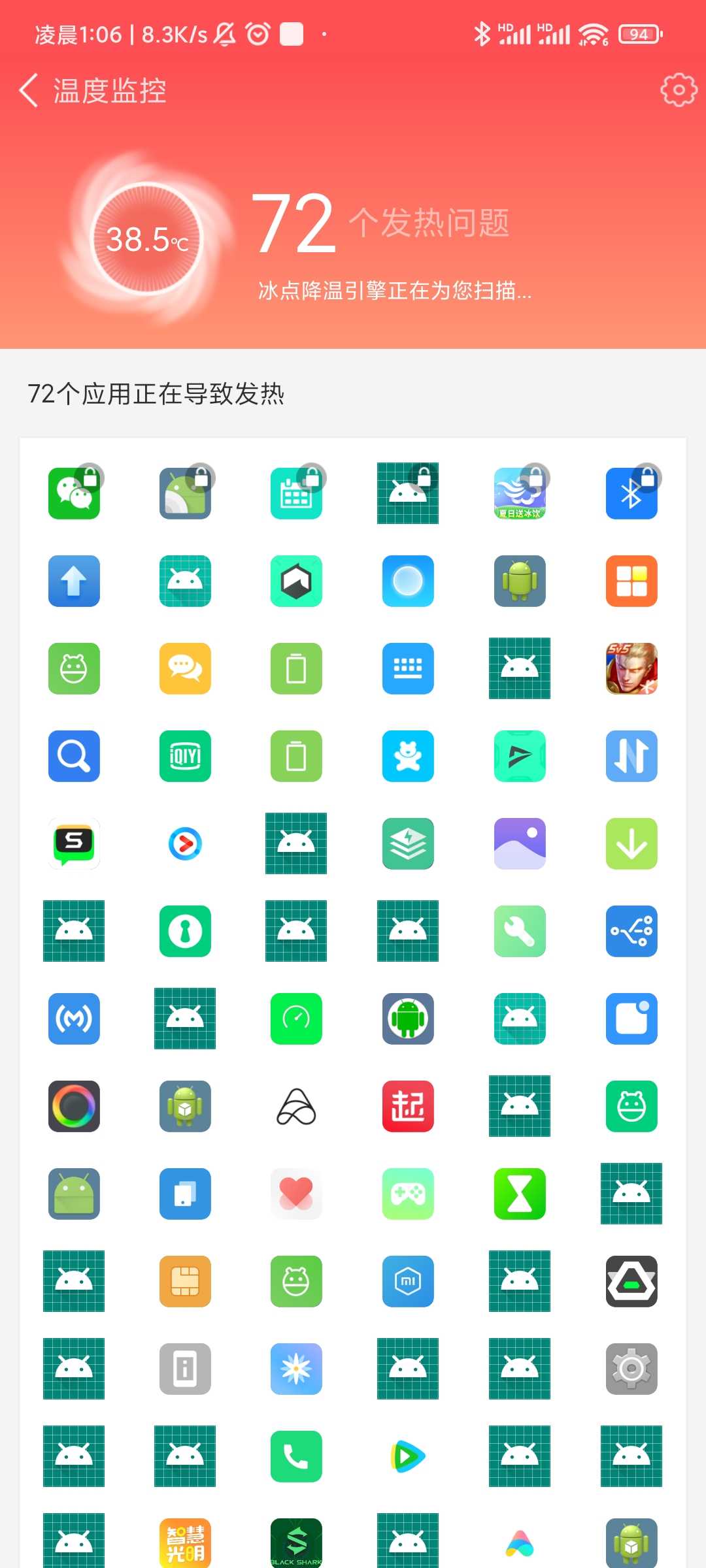Select the 智慧光明 app icon
The width and height of the screenshot is (706, 1568).
pos(185,1543)
